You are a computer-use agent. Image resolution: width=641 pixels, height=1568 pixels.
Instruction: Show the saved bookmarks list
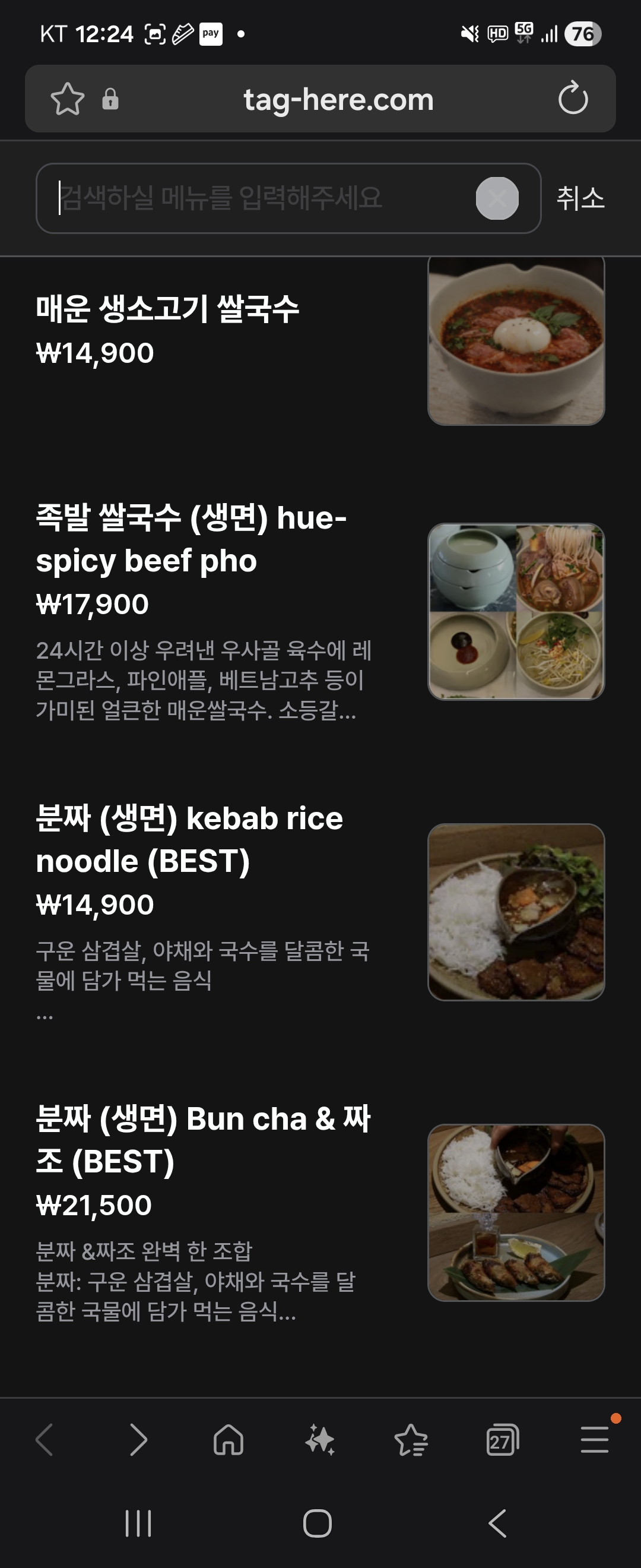click(x=411, y=1440)
